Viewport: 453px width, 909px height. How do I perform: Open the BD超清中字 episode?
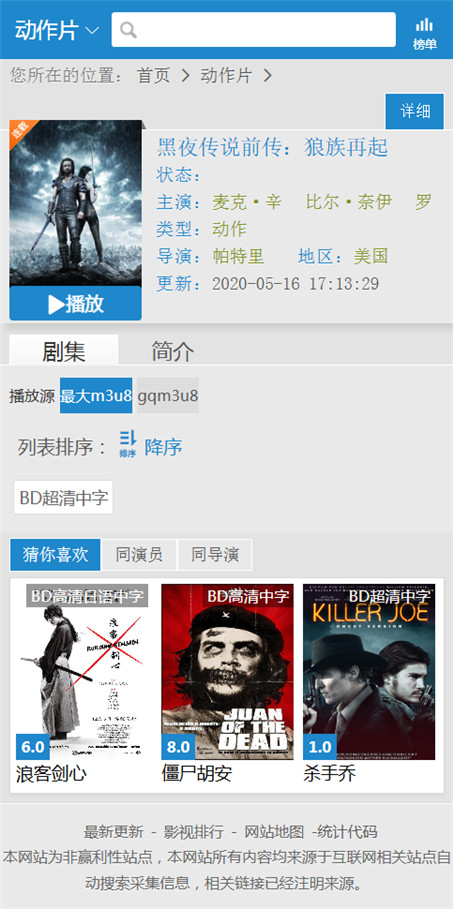click(x=64, y=497)
